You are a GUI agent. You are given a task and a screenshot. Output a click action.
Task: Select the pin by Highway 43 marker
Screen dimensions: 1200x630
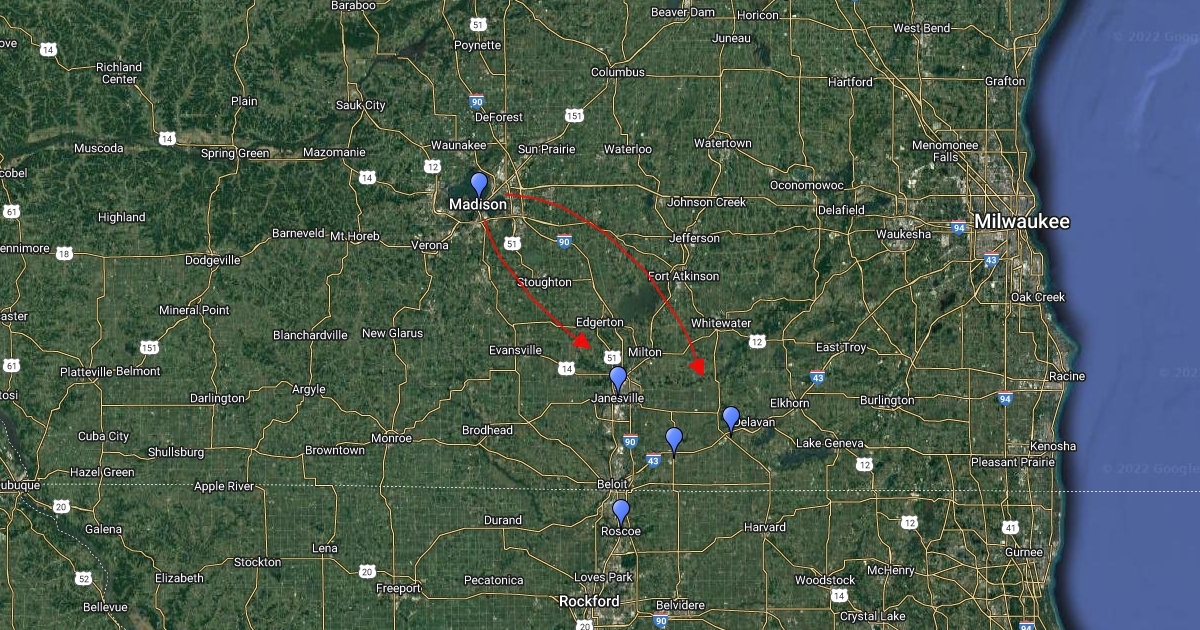tap(674, 438)
